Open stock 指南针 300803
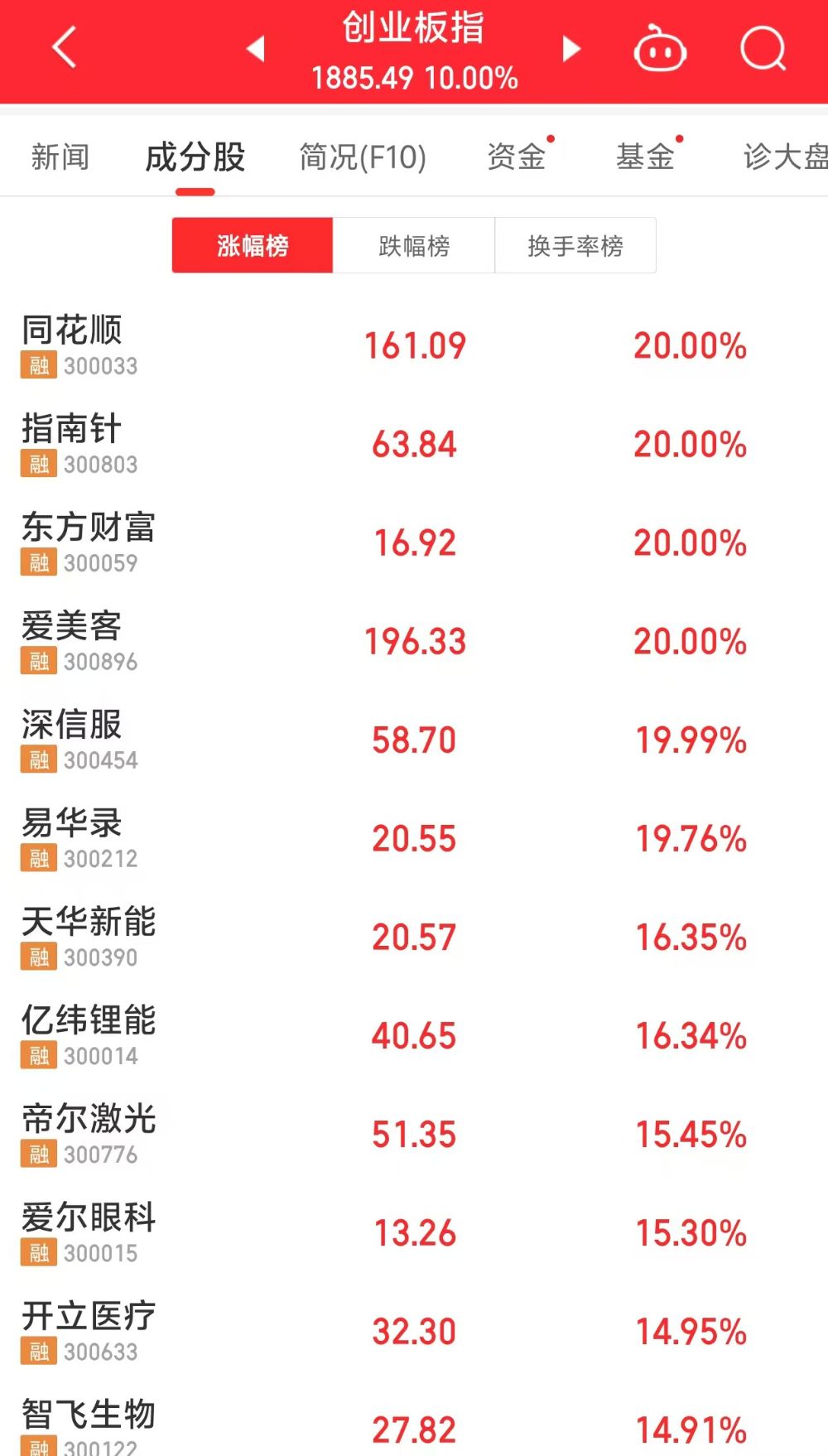This screenshot has width=828, height=1456. click(x=414, y=444)
